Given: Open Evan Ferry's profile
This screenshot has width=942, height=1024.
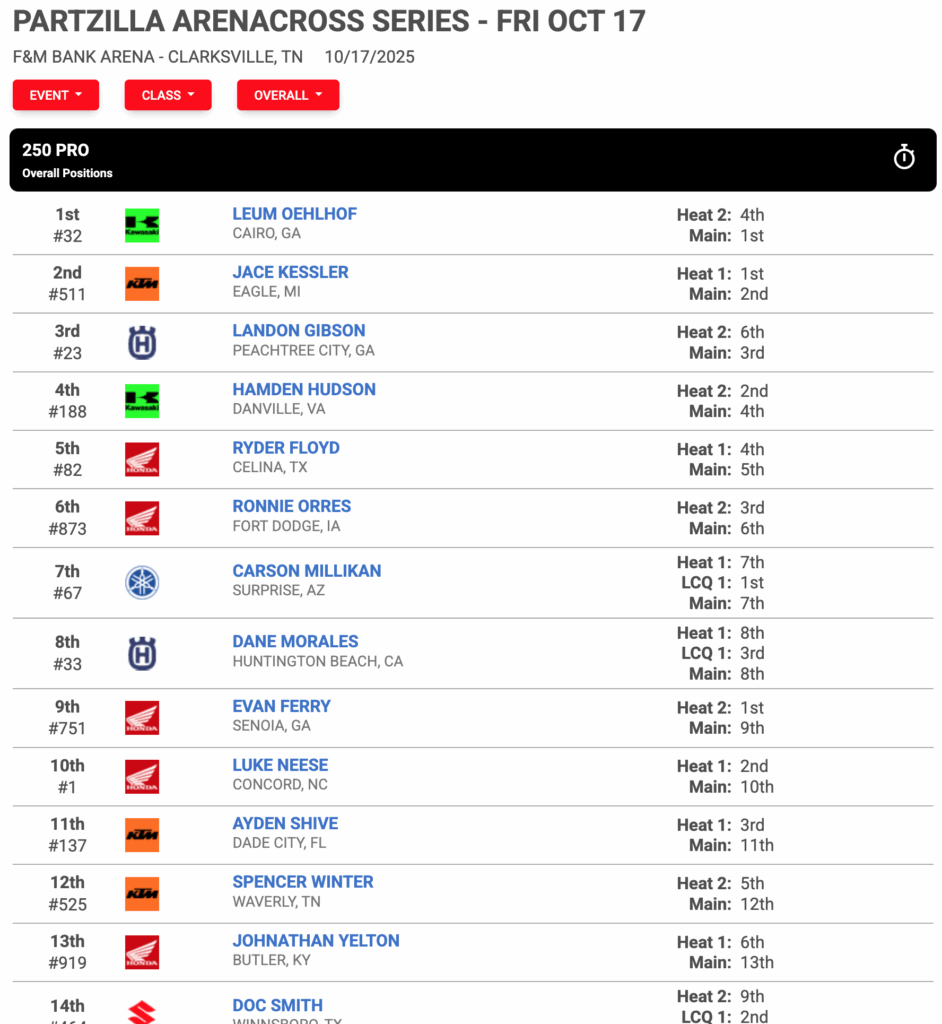Looking at the screenshot, I should (282, 706).
